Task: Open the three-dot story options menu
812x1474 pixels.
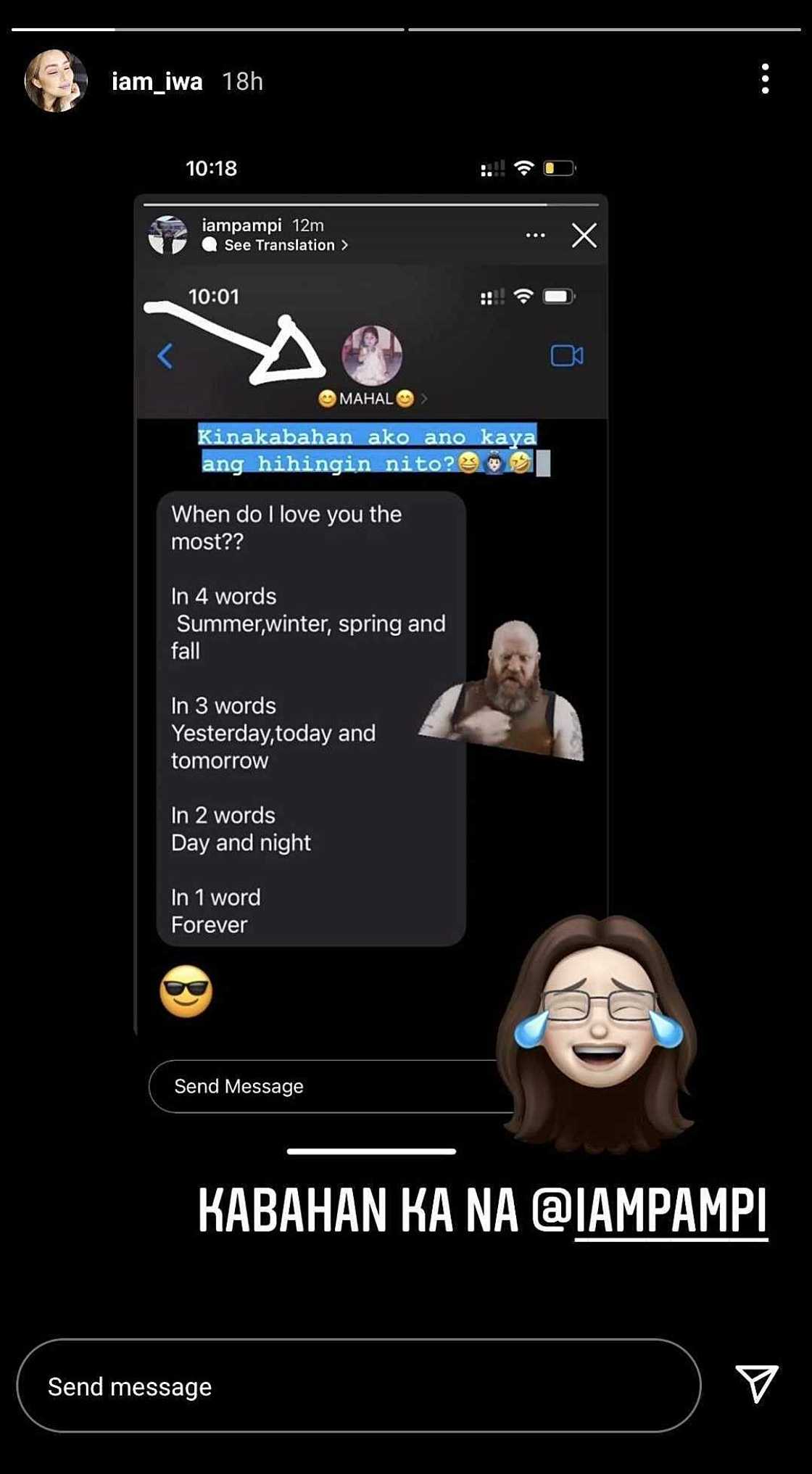Action: tap(765, 78)
